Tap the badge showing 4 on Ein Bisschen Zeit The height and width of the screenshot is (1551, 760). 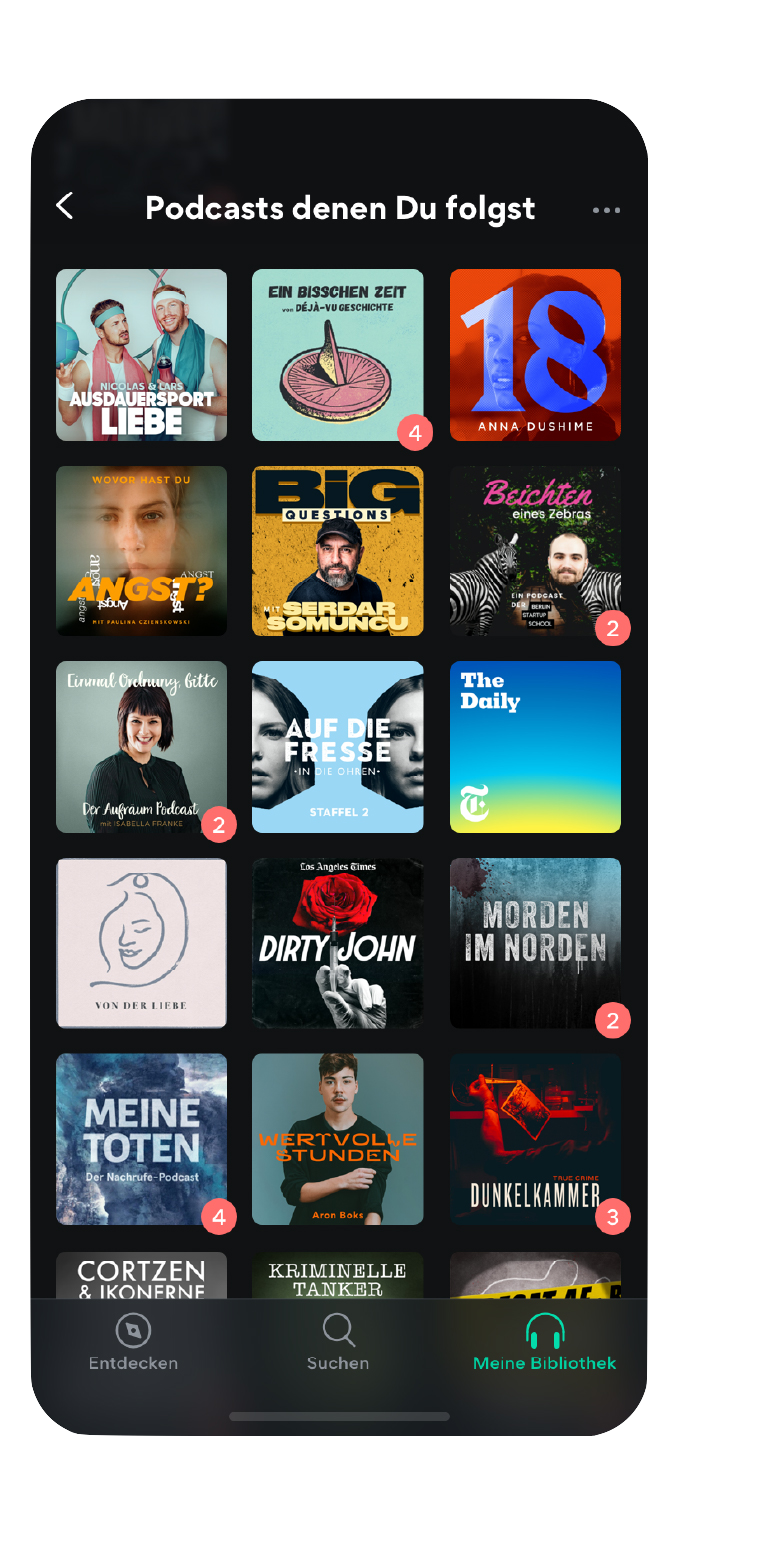coord(413,433)
